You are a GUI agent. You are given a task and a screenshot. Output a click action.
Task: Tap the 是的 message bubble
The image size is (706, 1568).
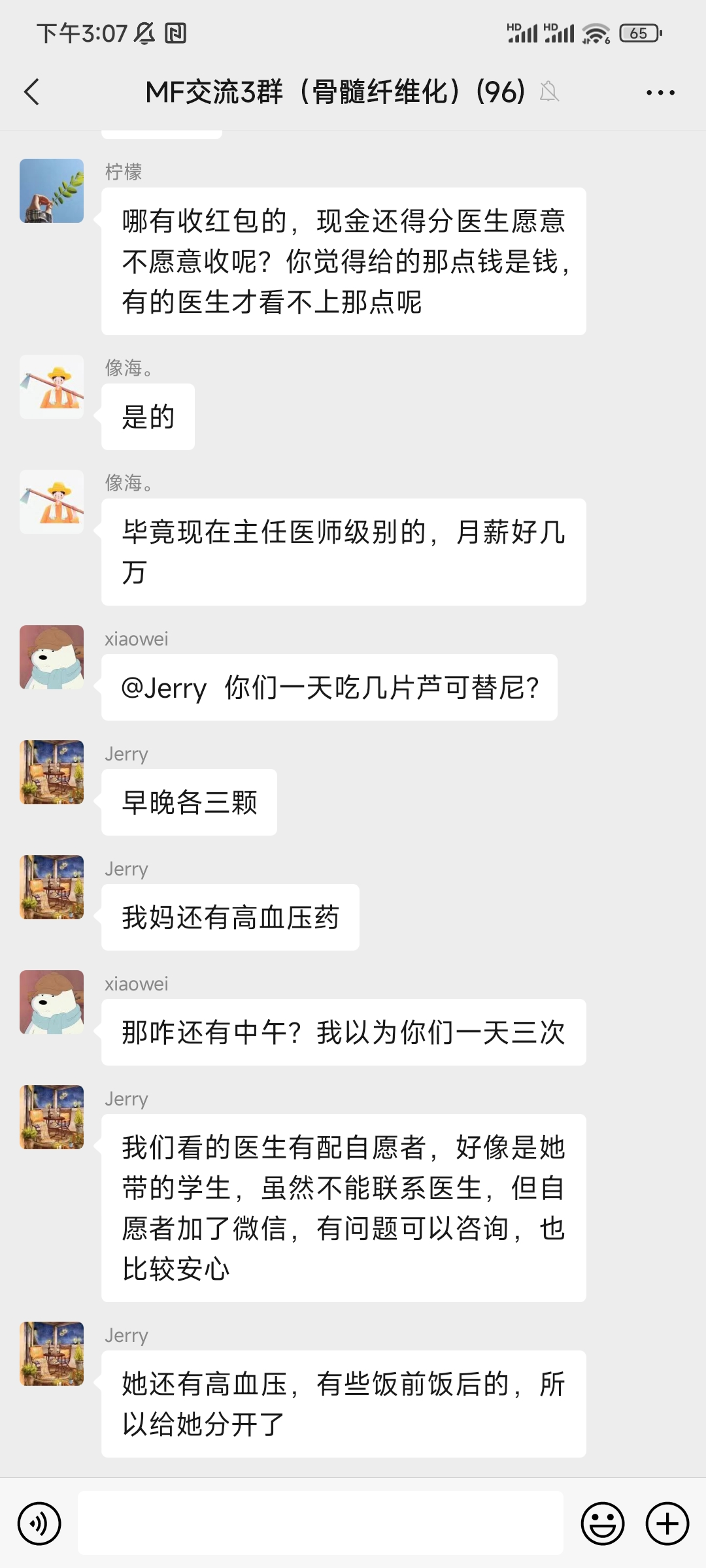pos(148,416)
